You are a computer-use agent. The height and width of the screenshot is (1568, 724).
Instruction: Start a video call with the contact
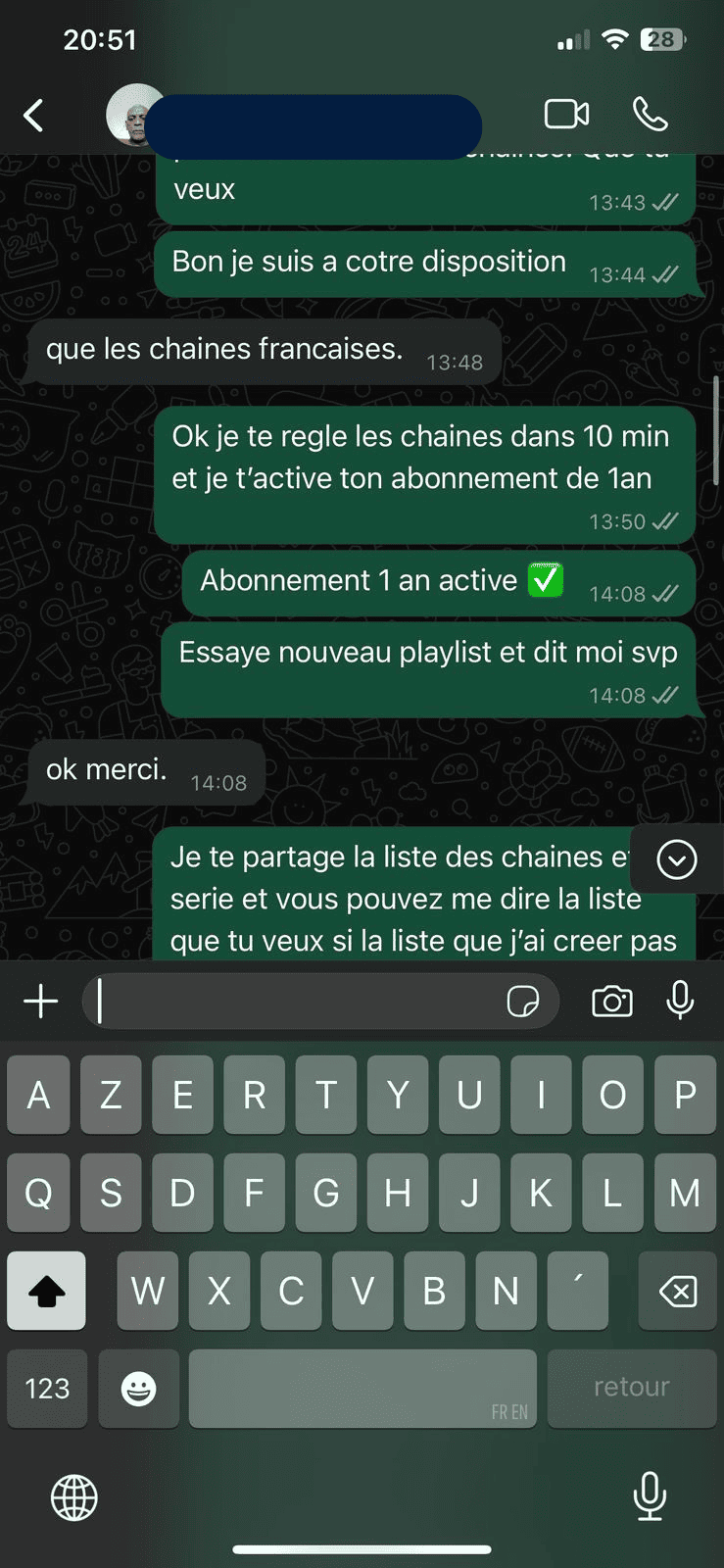[567, 114]
